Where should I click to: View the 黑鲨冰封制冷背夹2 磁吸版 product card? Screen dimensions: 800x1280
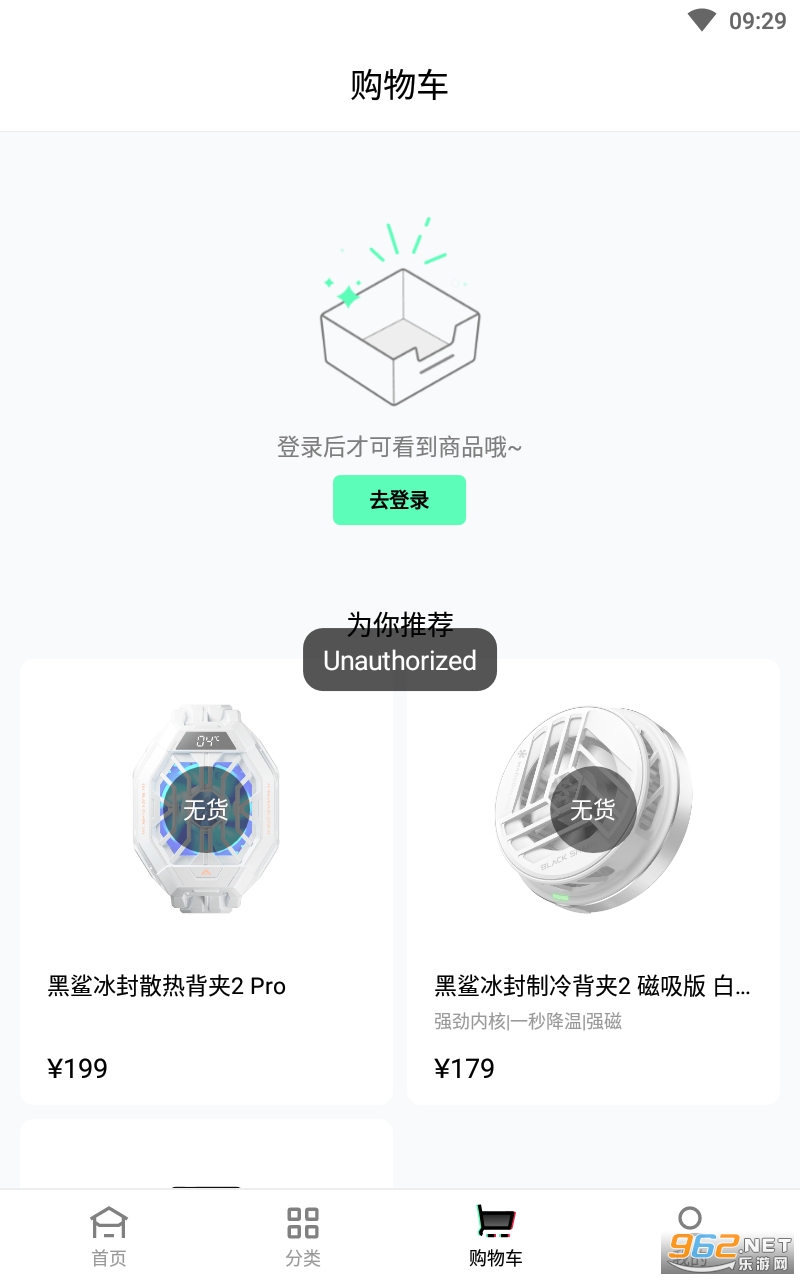[593, 880]
